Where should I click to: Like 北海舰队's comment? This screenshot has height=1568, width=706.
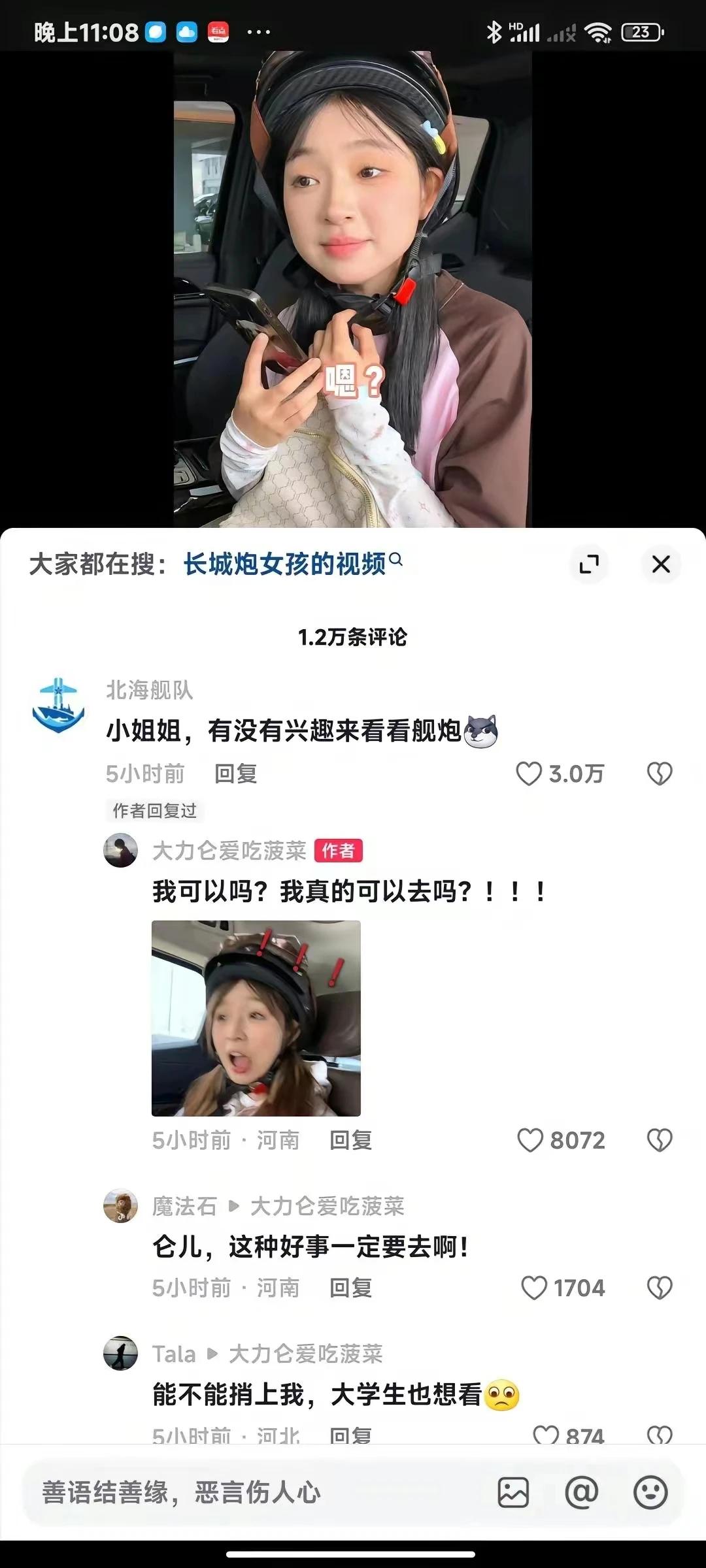529,774
